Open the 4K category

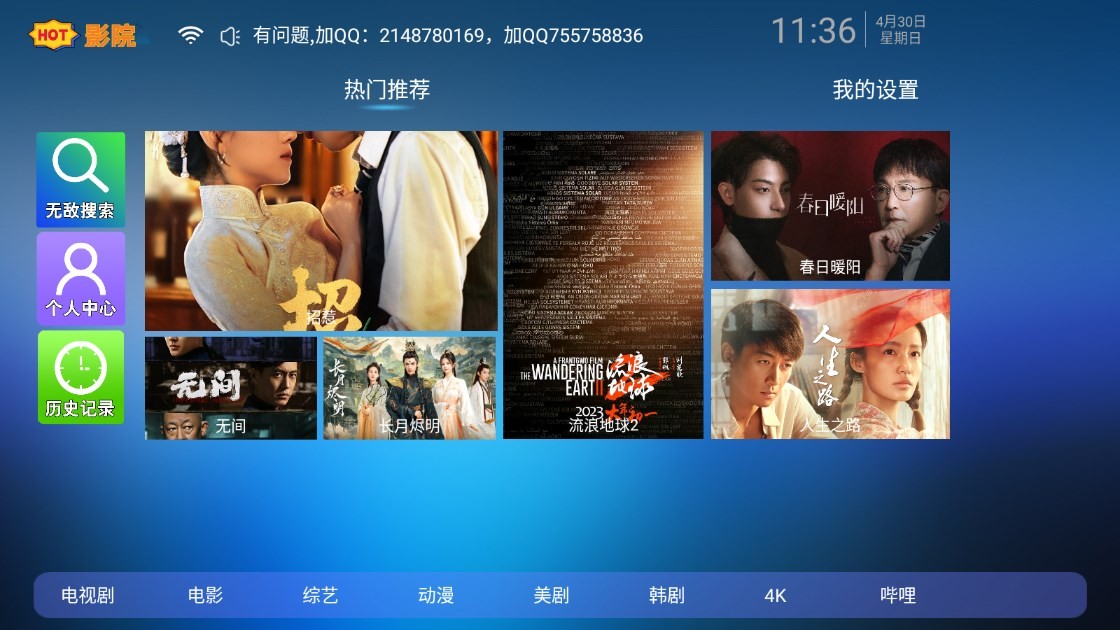(775, 596)
